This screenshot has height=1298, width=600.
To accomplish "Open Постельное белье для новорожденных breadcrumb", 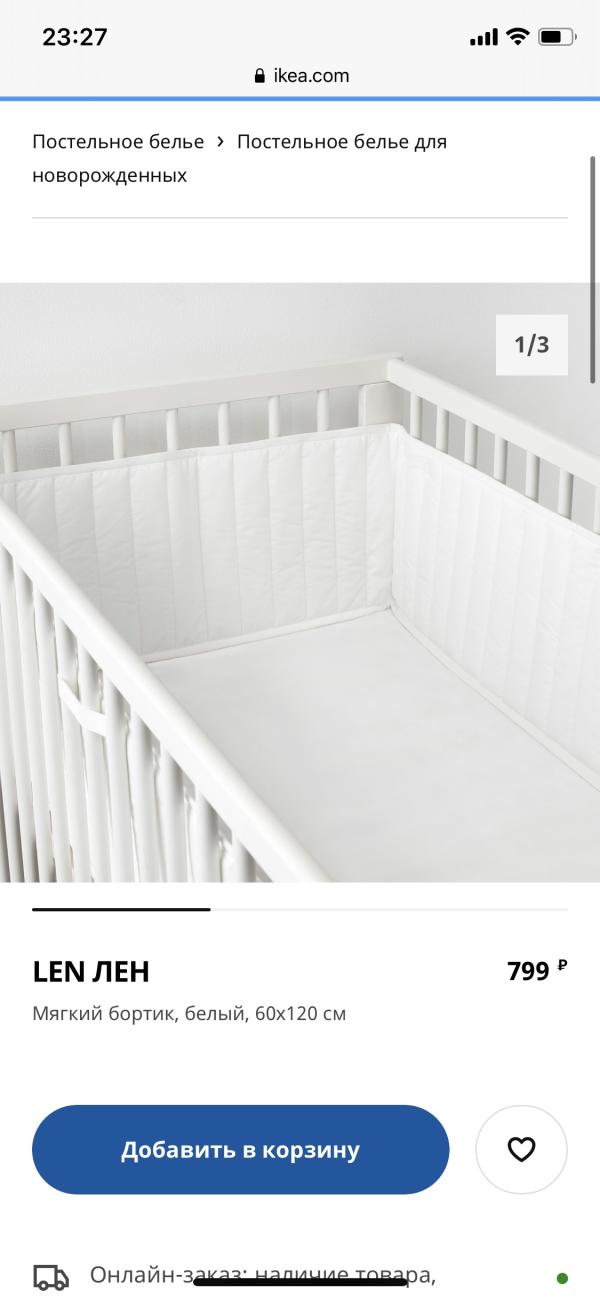I will [x=240, y=158].
